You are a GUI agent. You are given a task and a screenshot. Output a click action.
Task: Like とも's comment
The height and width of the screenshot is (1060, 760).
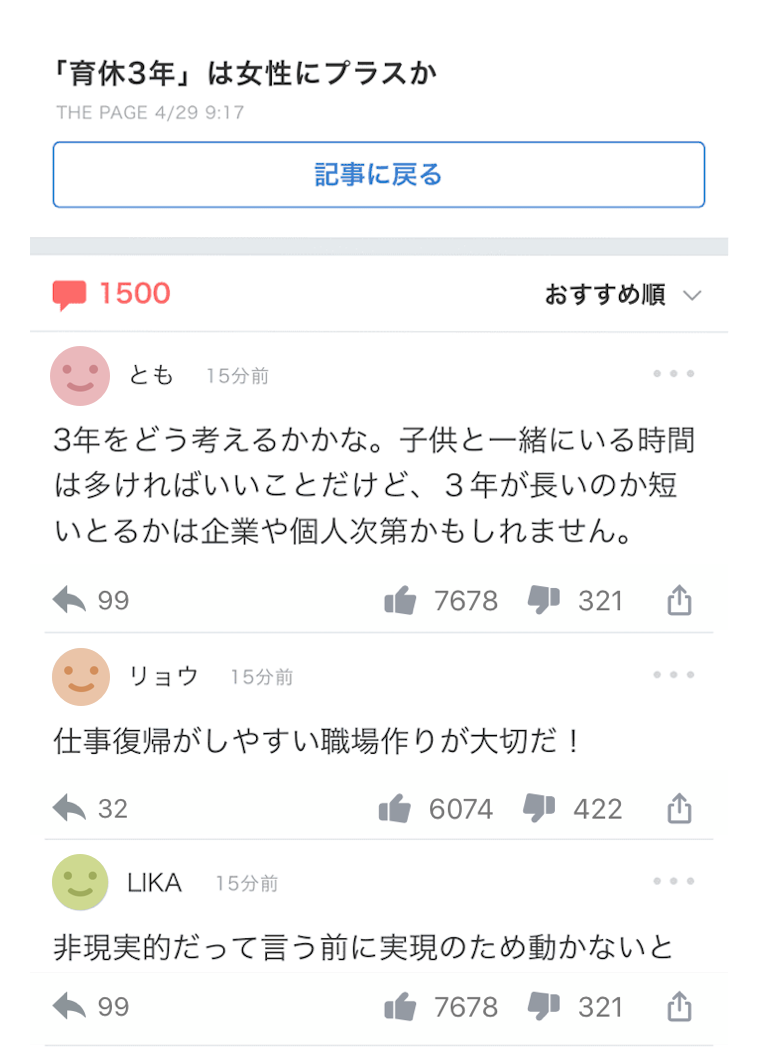(x=400, y=600)
